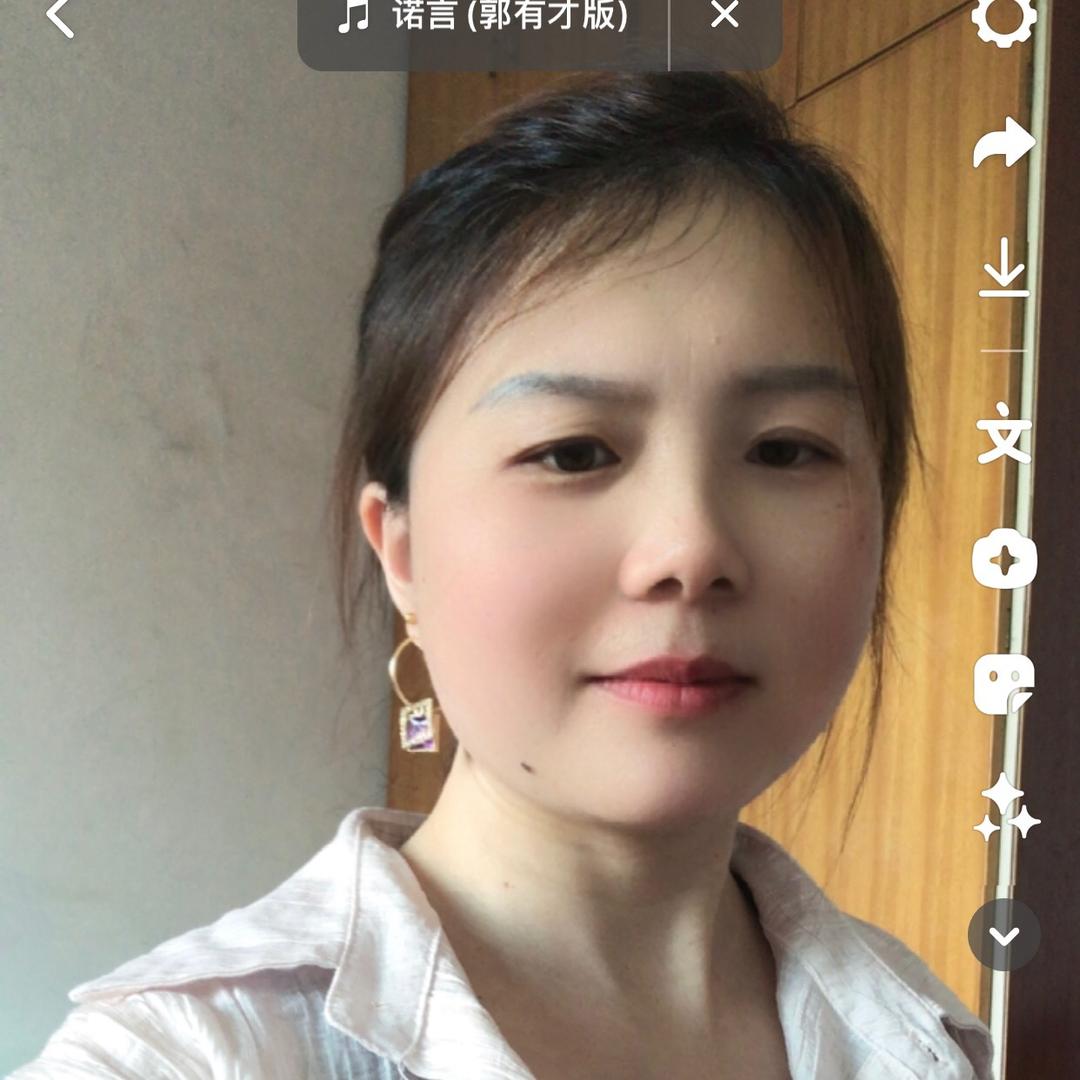The height and width of the screenshot is (1080, 1080).
Task: Open the stickers panel
Action: 1004,685
